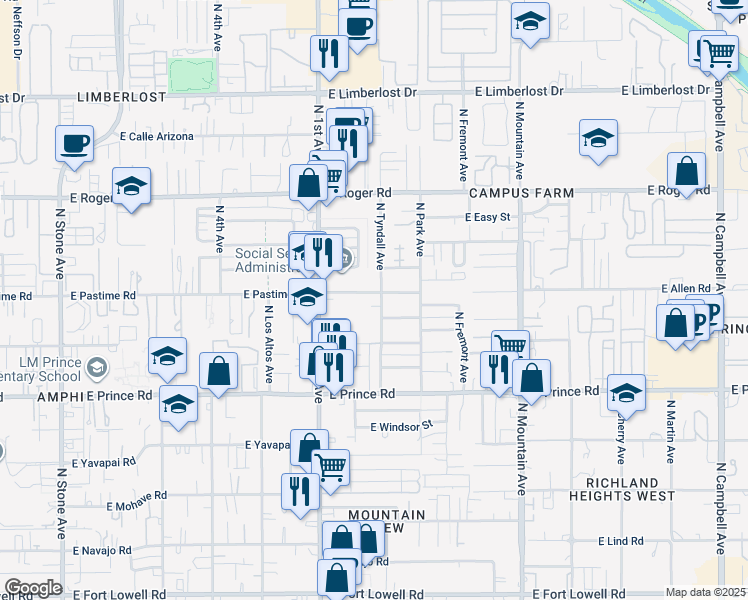Screen dimensions: 748x600
Task: Select the shopping cart marker near N Mountain Ave
Action: coord(511,343)
